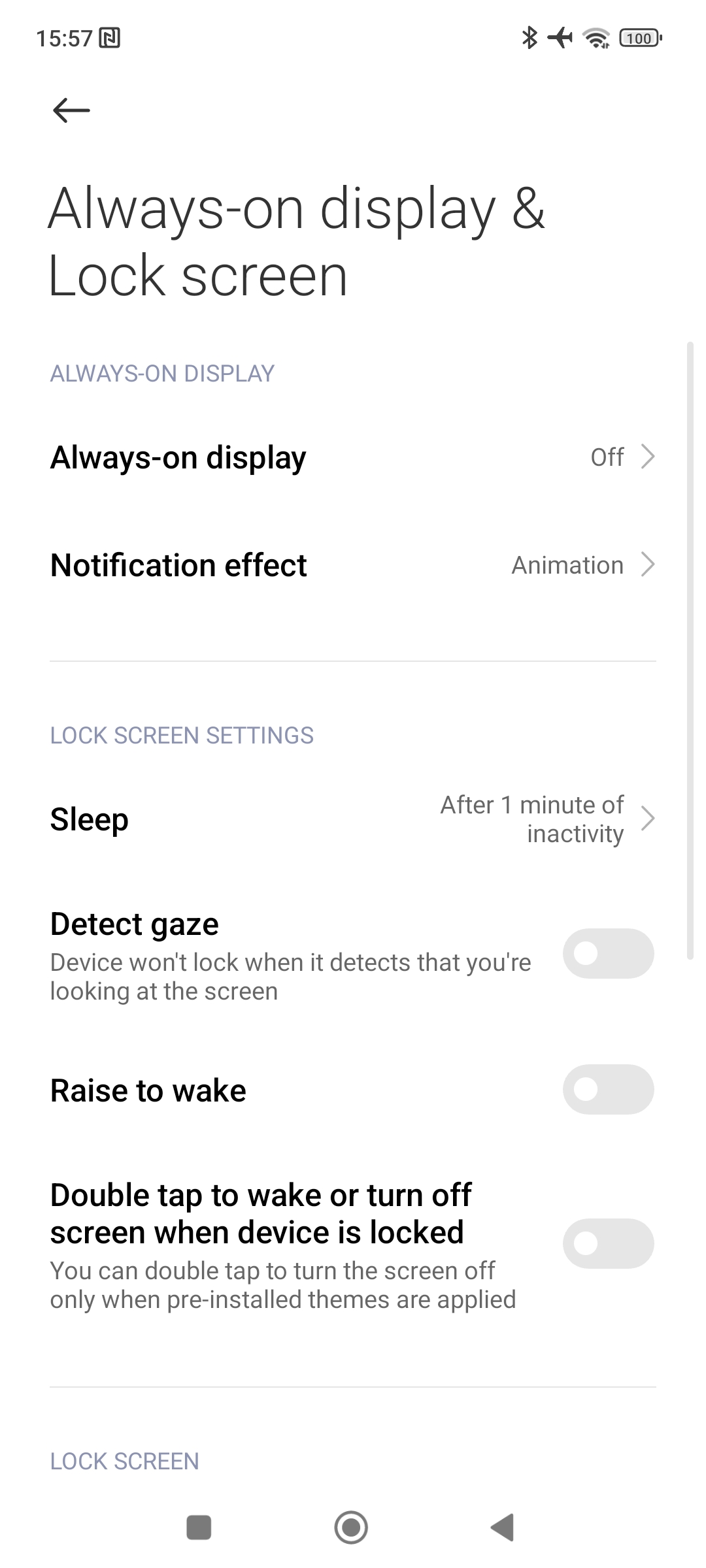Enable the Detect gaze switch

coord(608,953)
